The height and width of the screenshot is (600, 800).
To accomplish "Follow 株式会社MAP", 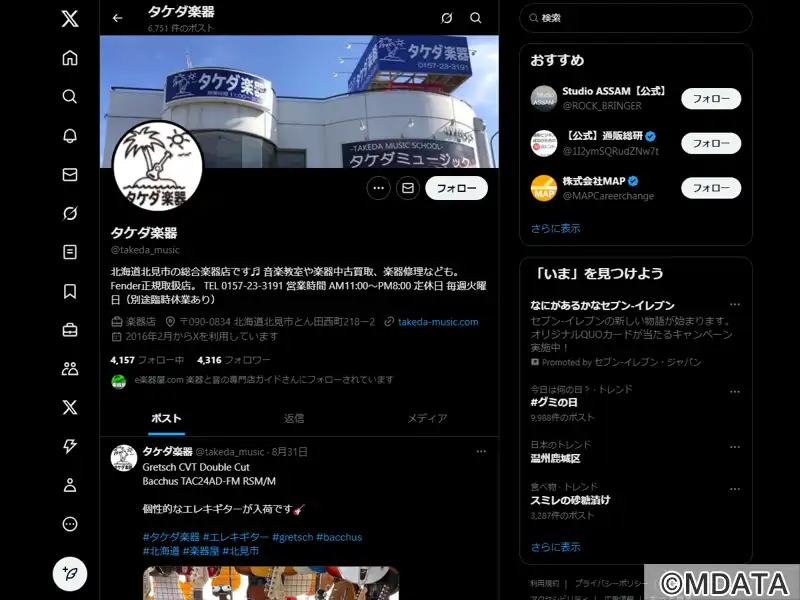I will coord(711,188).
